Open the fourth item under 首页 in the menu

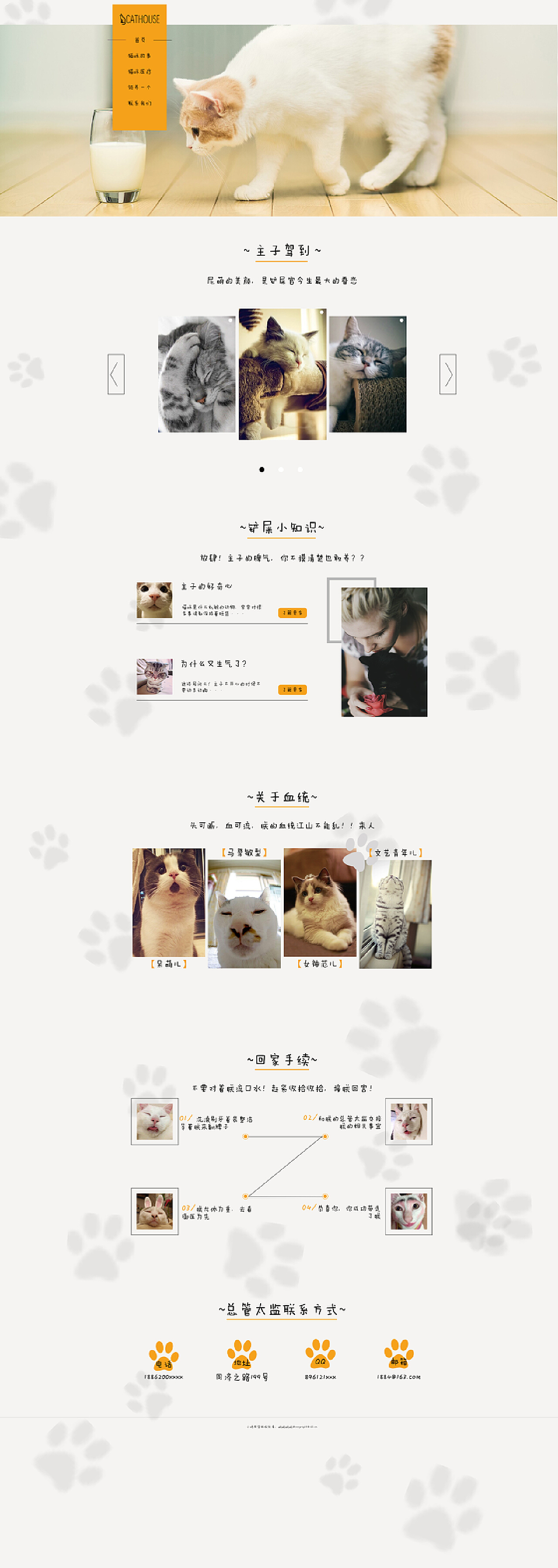(139, 88)
